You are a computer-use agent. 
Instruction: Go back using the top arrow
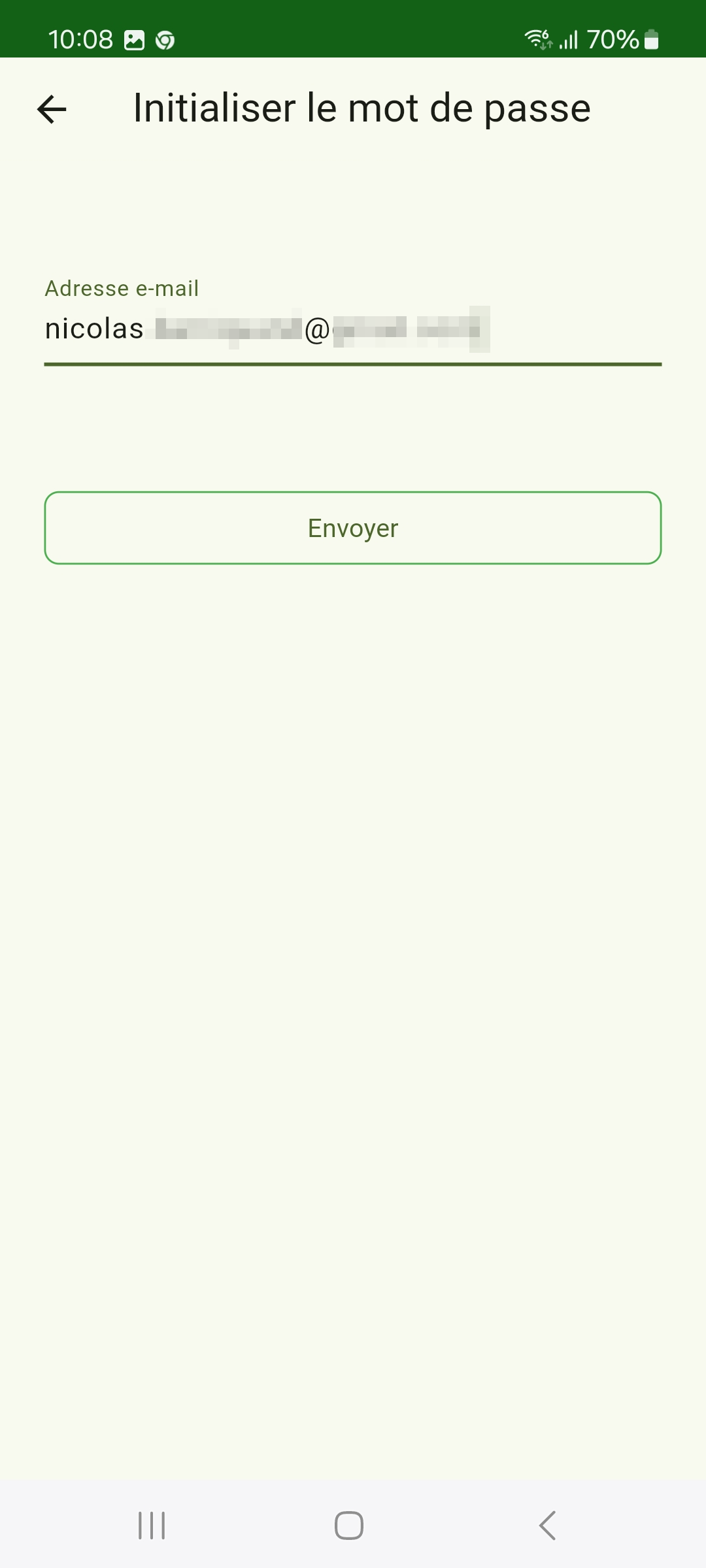click(x=52, y=108)
